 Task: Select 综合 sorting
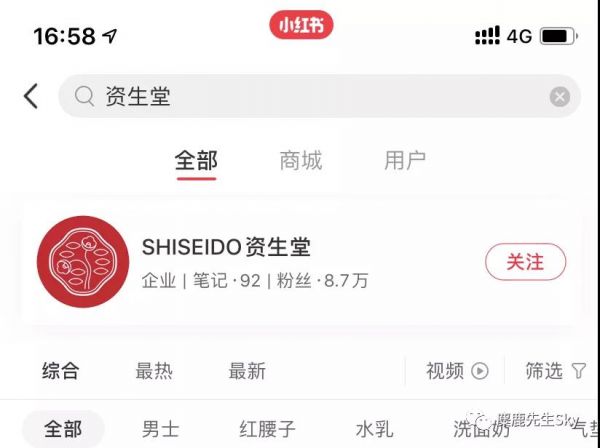click(x=60, y=371)
